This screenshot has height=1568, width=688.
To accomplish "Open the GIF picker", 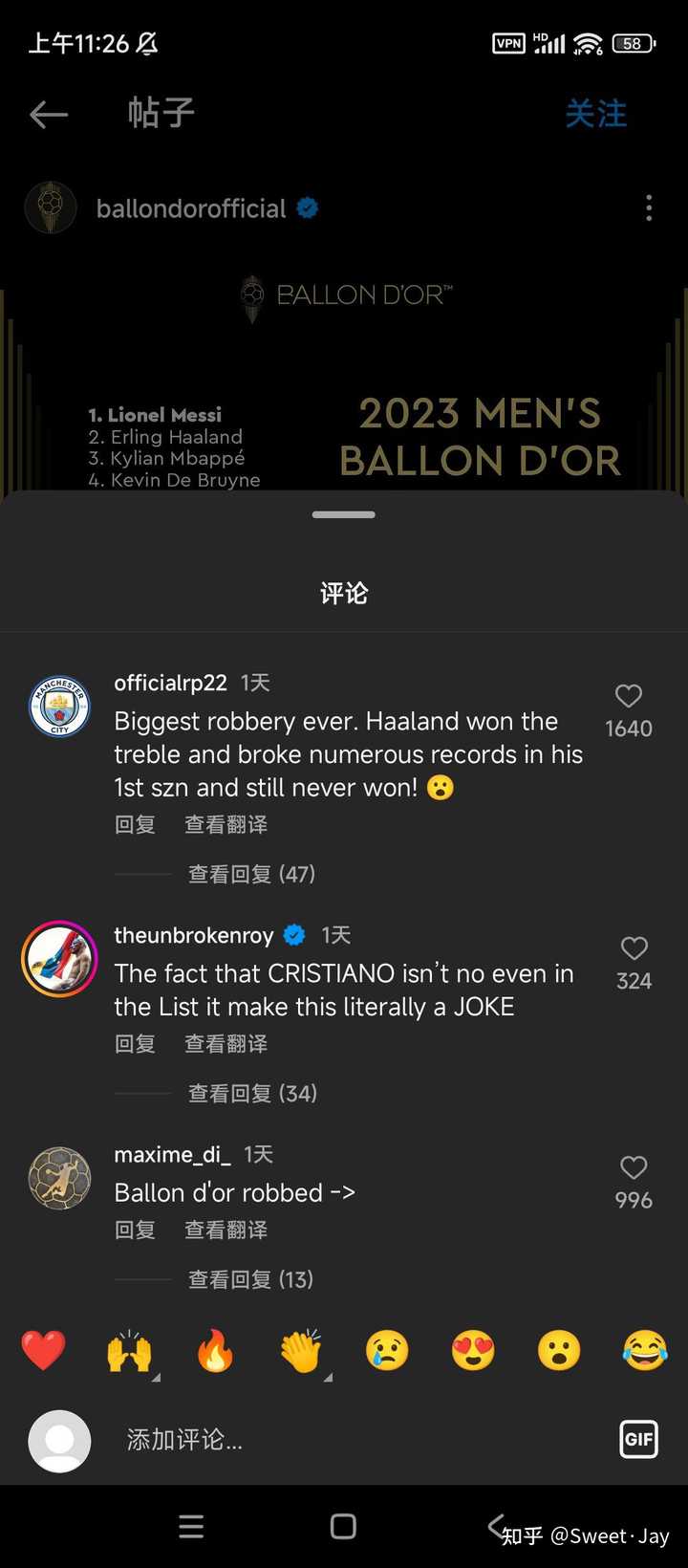I will [638, 1439].
